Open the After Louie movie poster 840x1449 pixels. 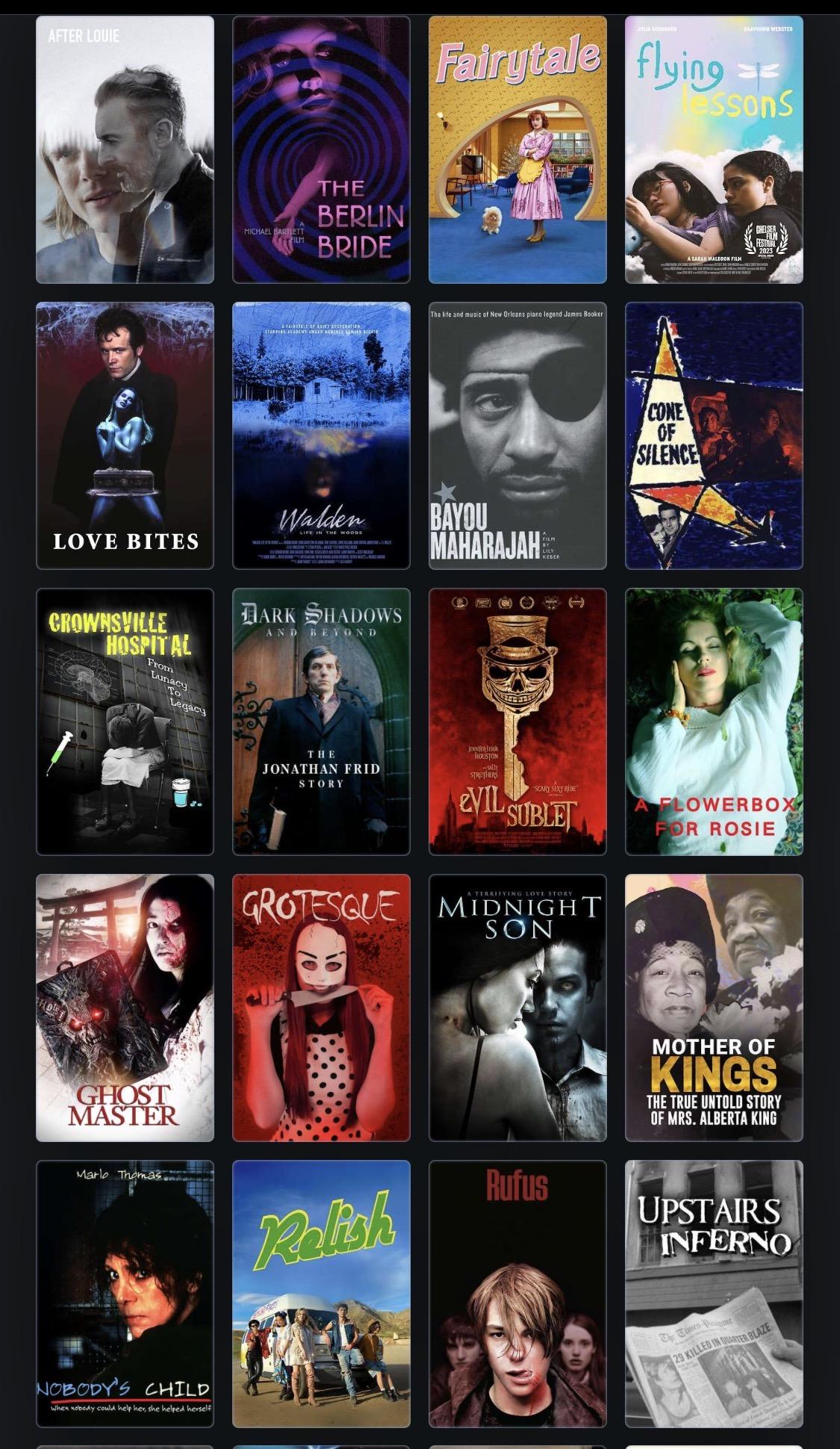125,149
